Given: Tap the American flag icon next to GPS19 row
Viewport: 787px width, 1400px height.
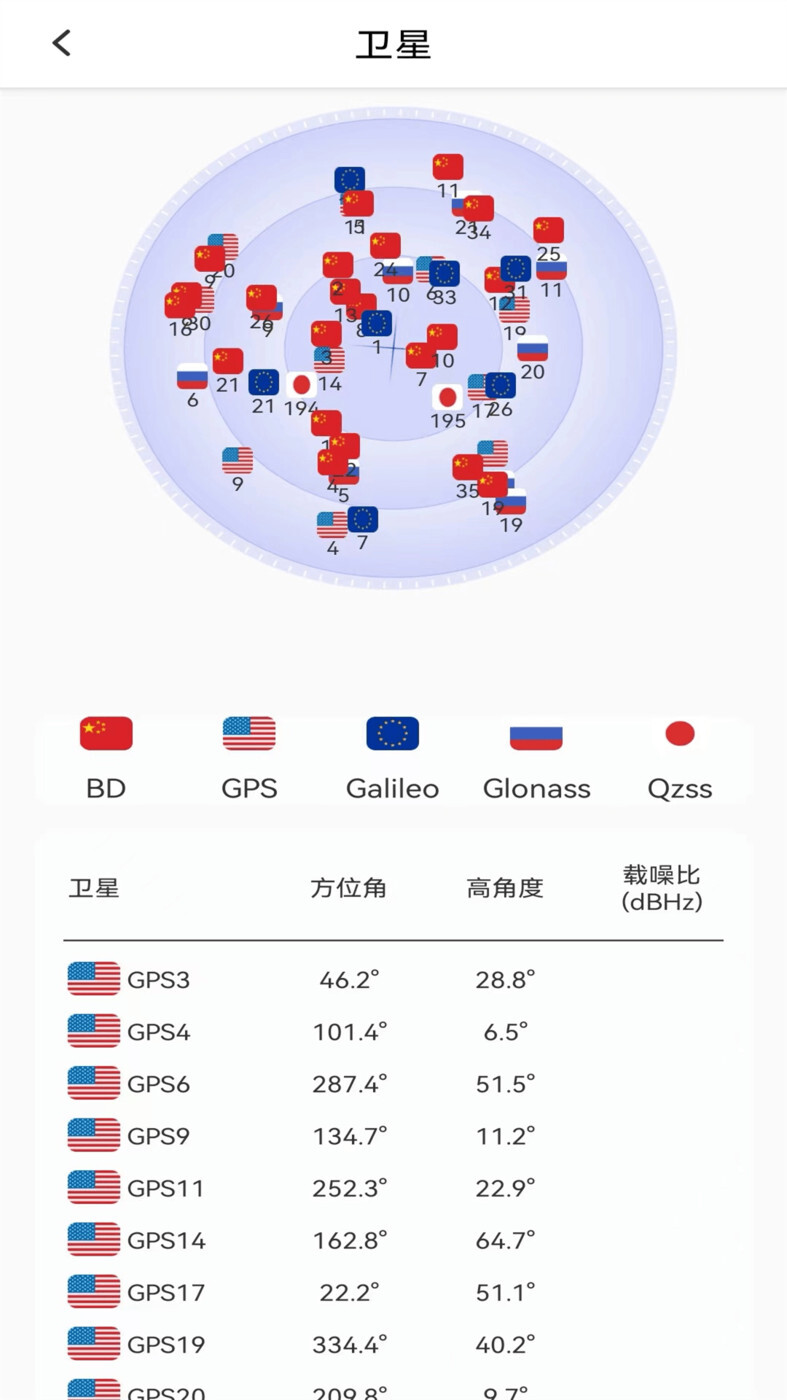Looking at the screenshot, I should 93,1343.
